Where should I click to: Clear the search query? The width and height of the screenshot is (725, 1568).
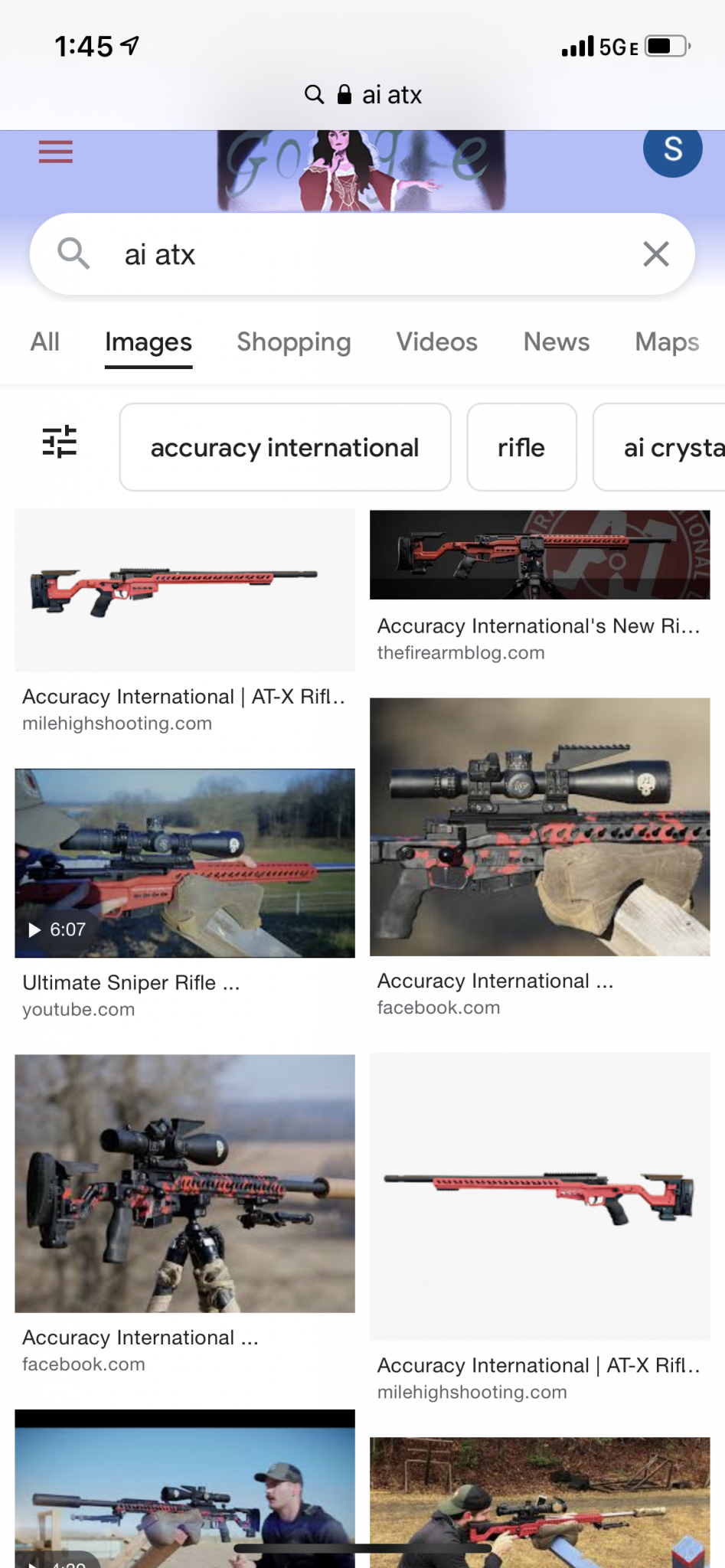click(655, 254)
